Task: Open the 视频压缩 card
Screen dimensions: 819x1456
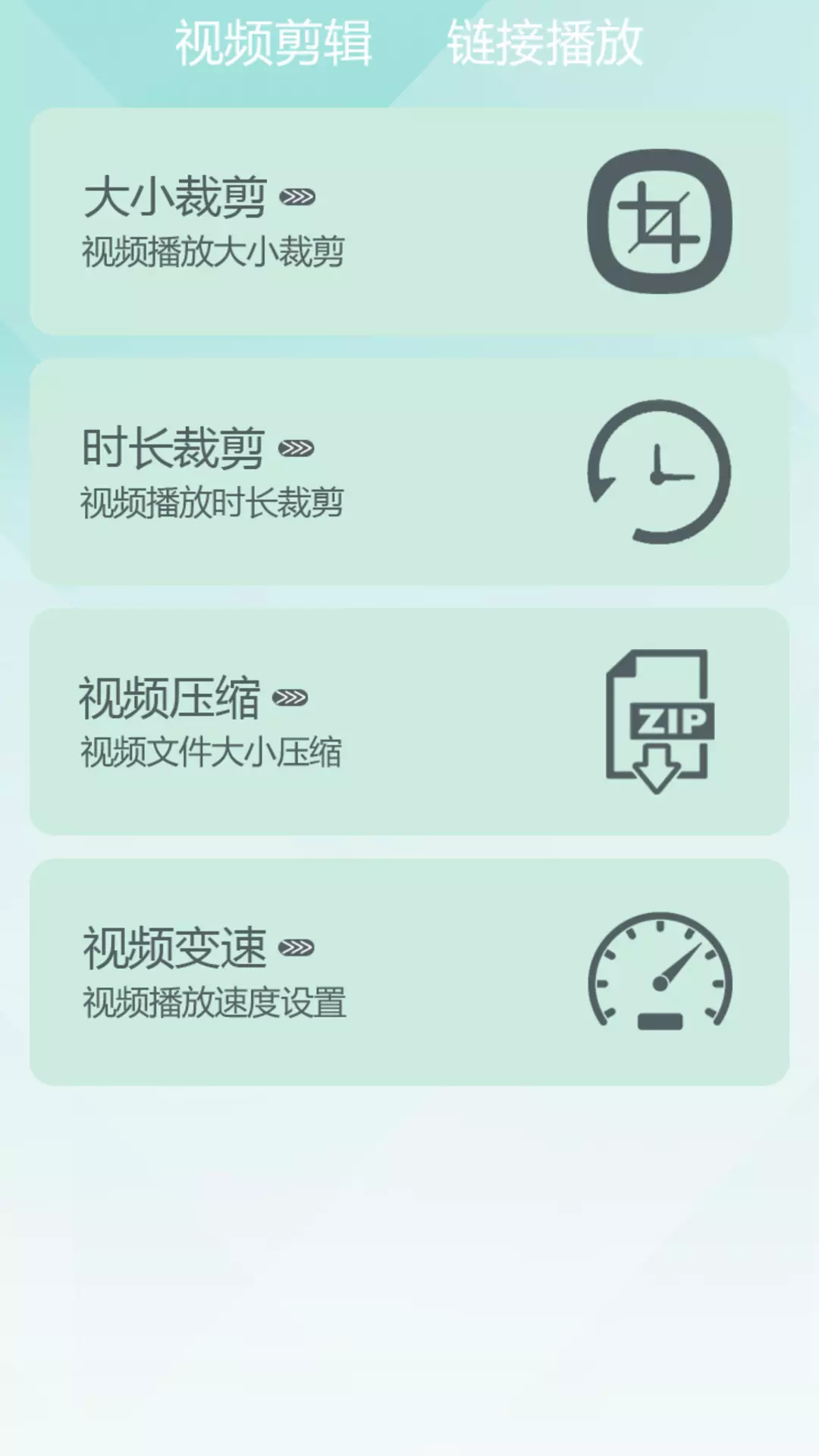Action: click(x=409, y=722)
